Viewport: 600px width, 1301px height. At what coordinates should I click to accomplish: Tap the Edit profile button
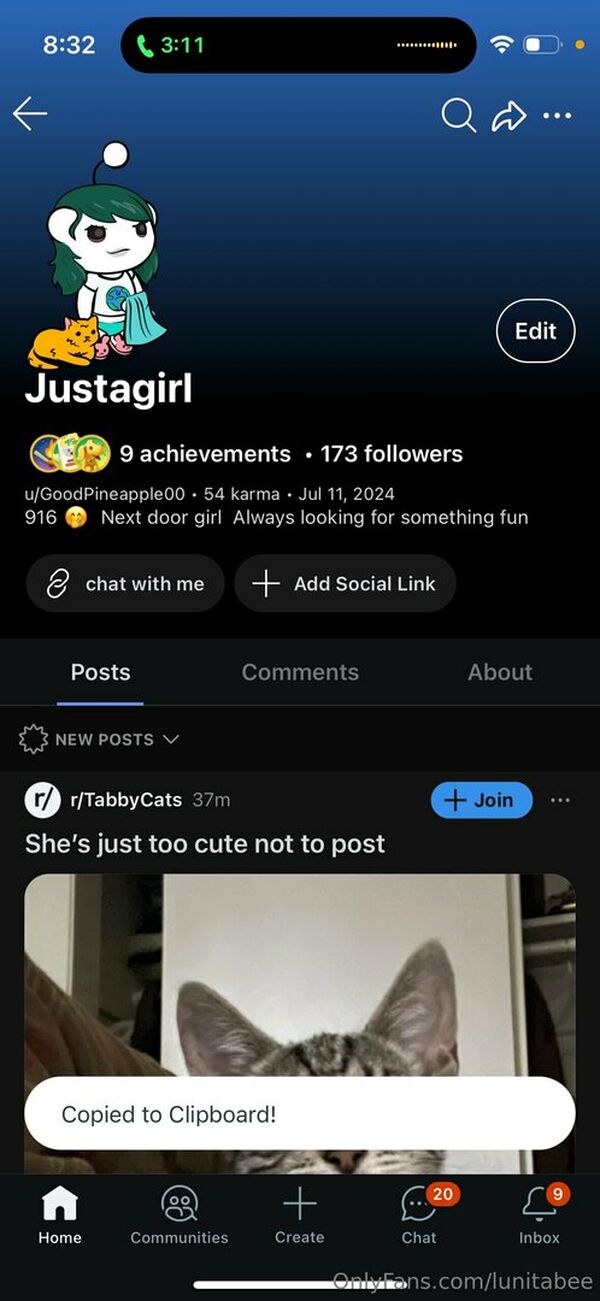(x=536, y=331)
